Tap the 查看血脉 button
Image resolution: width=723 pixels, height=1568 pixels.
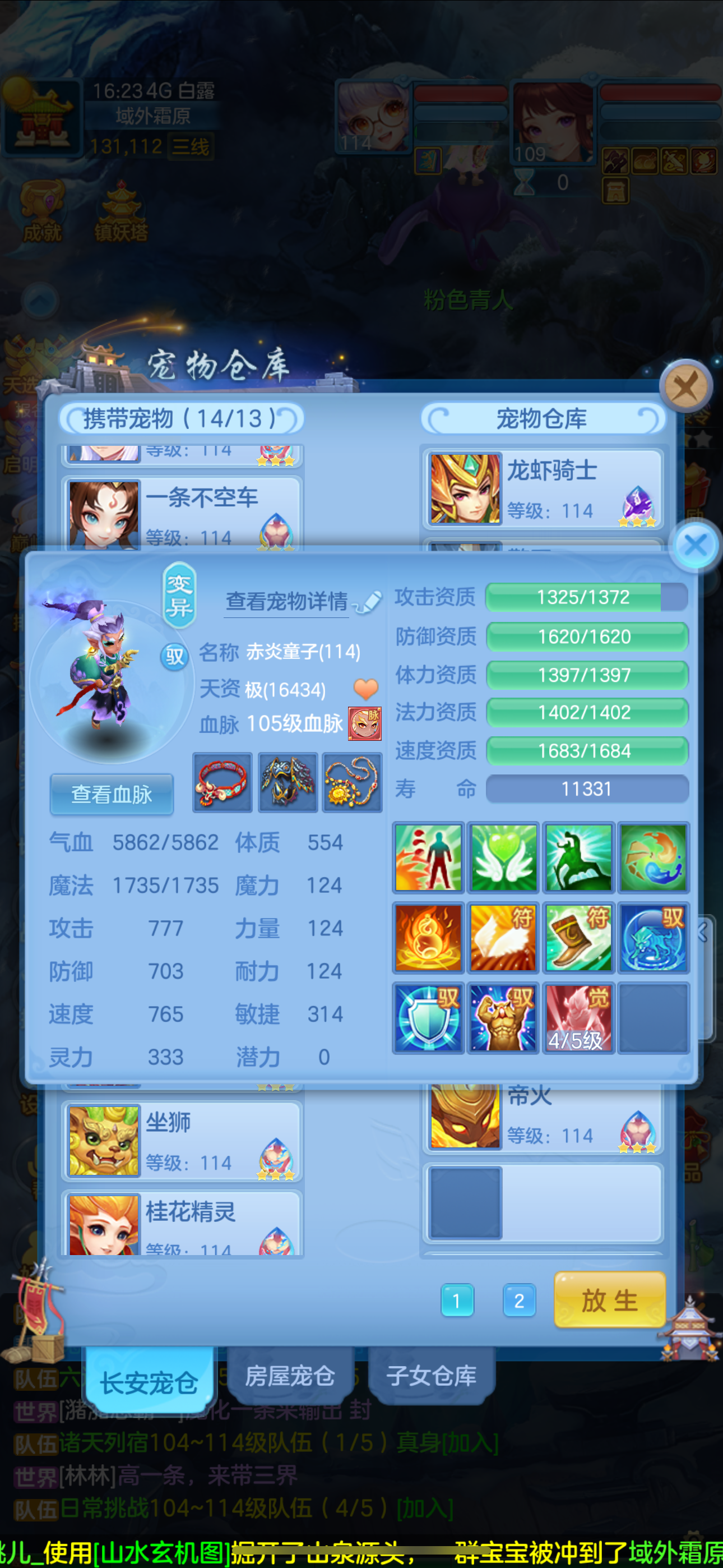click(112, 794)
